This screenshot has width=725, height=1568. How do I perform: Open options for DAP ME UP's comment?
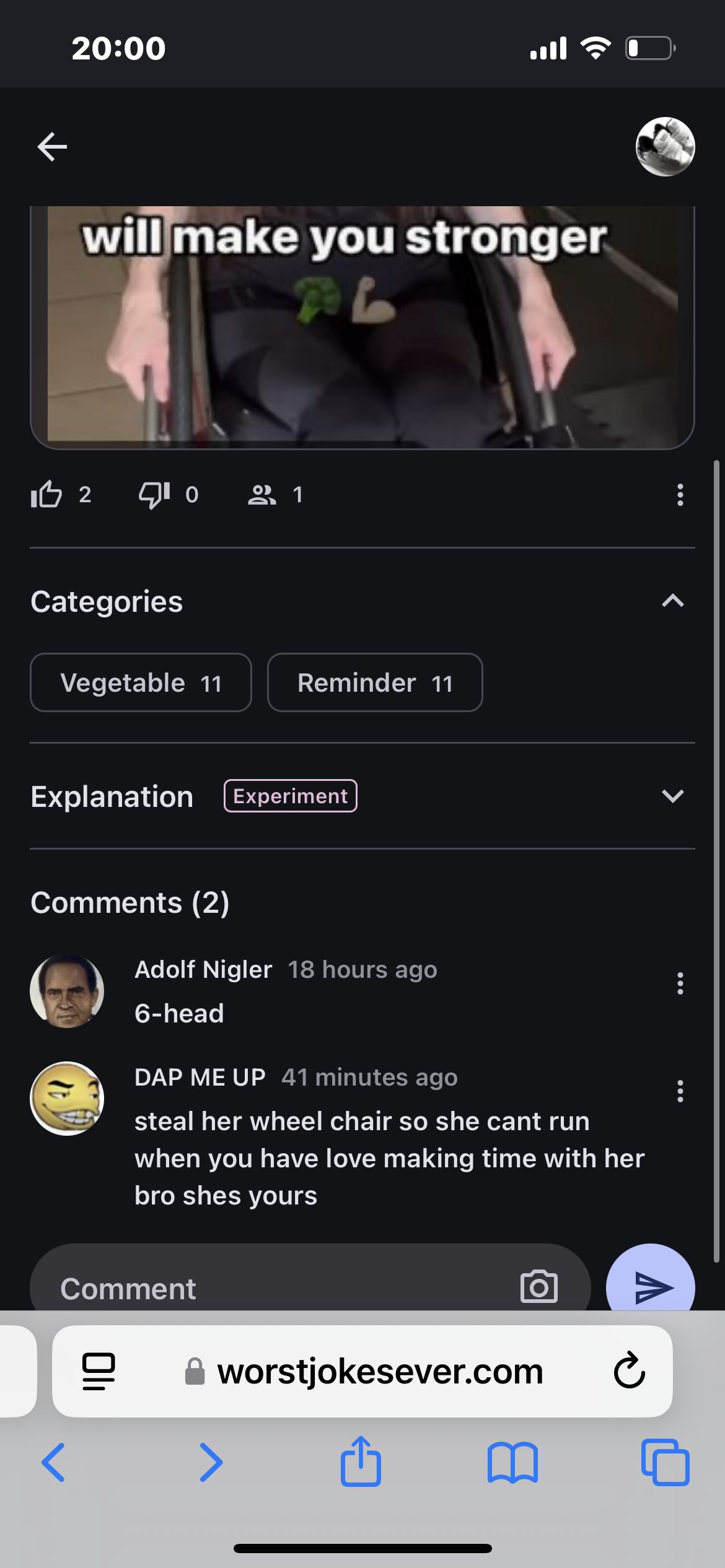tap(680, 1091)
